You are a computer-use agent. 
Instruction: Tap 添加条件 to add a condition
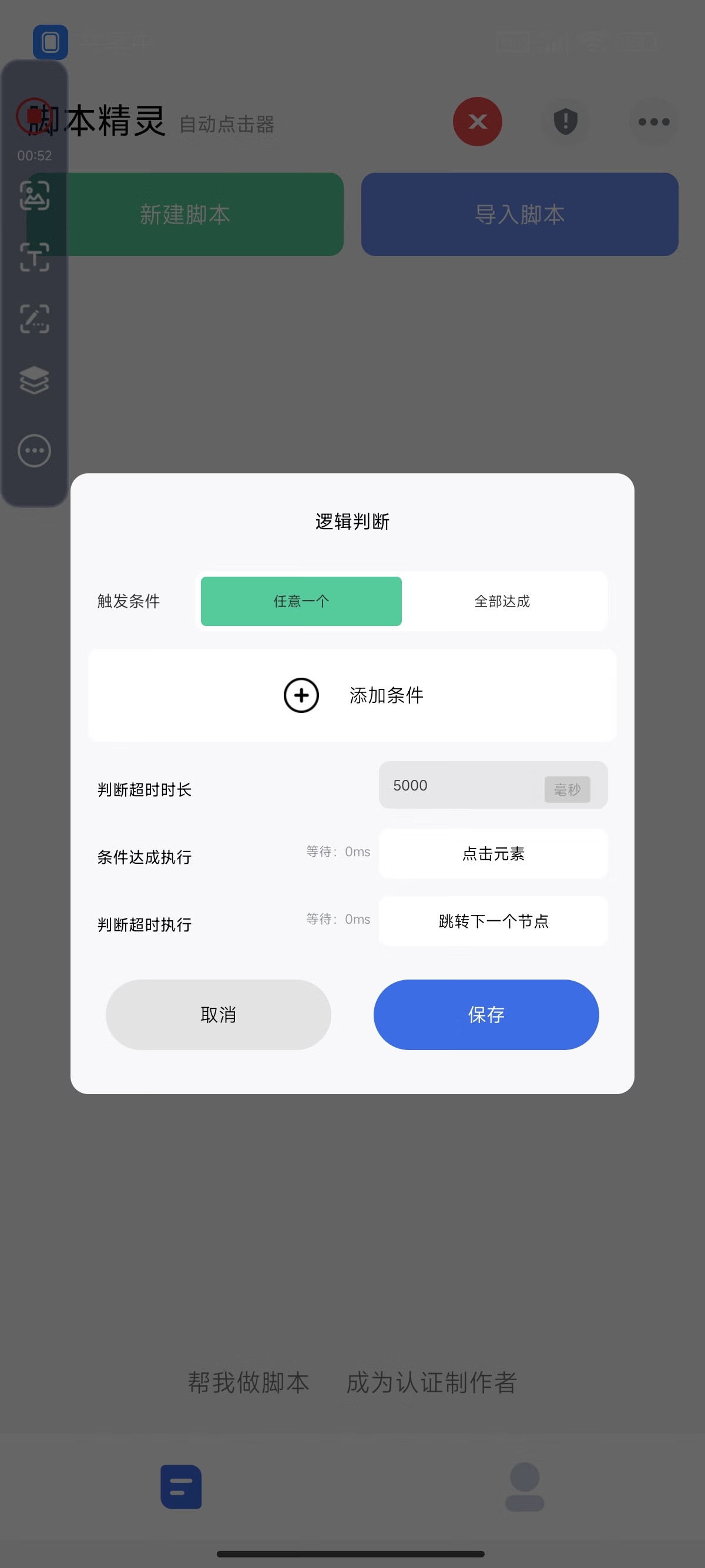coord(352,695)
